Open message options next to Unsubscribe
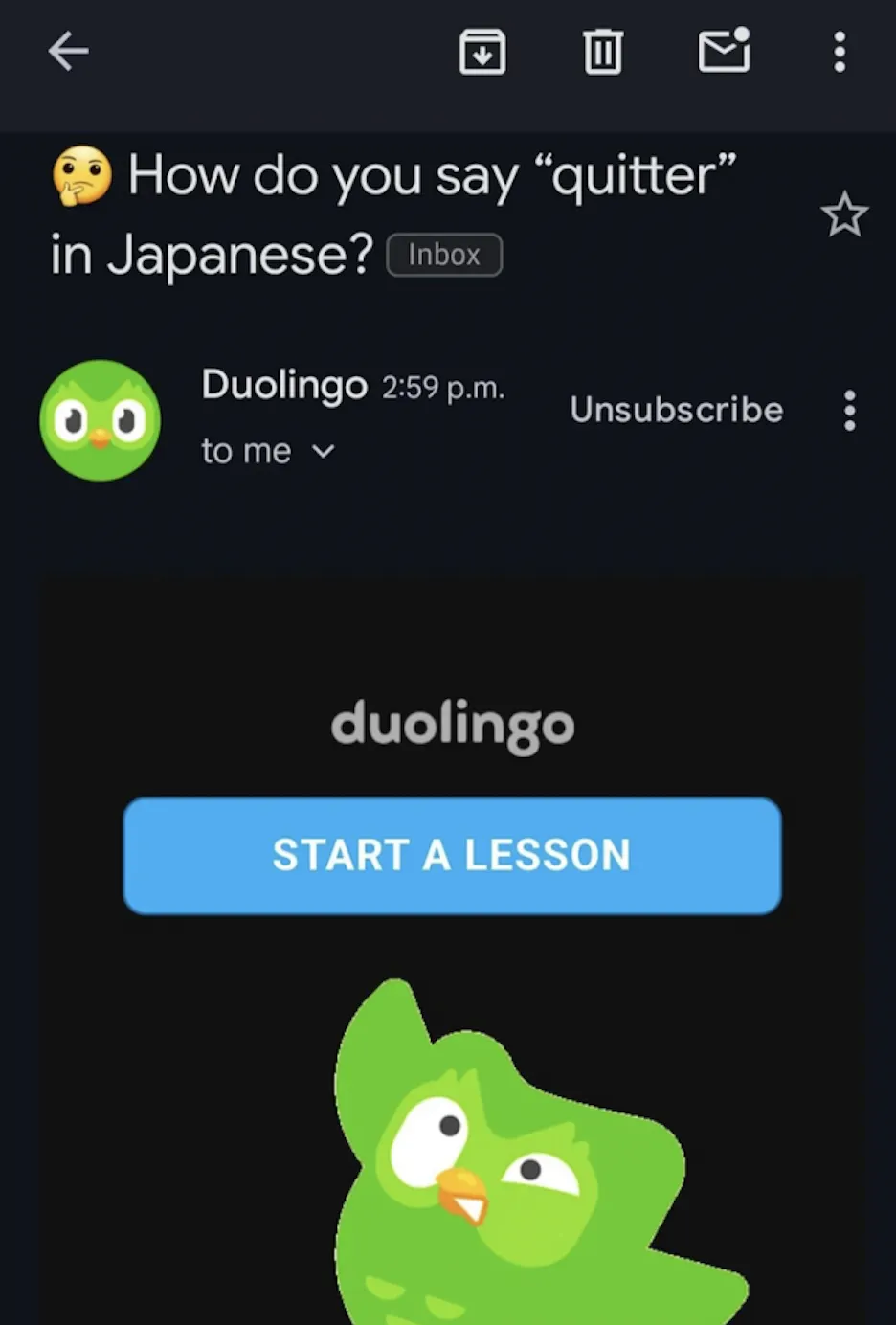 [x=849, y=411]
